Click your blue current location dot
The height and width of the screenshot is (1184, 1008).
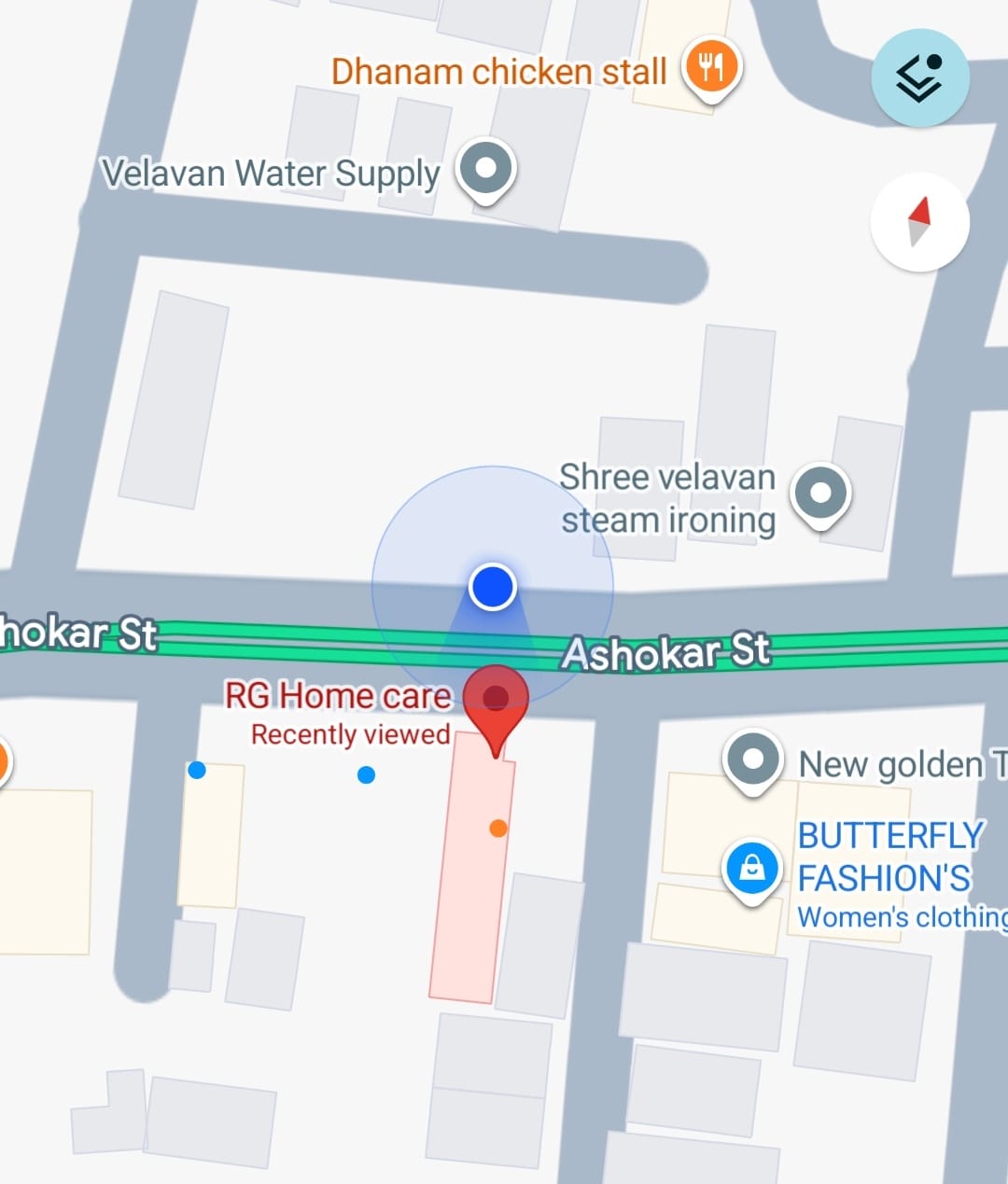(x=493, y=586)
